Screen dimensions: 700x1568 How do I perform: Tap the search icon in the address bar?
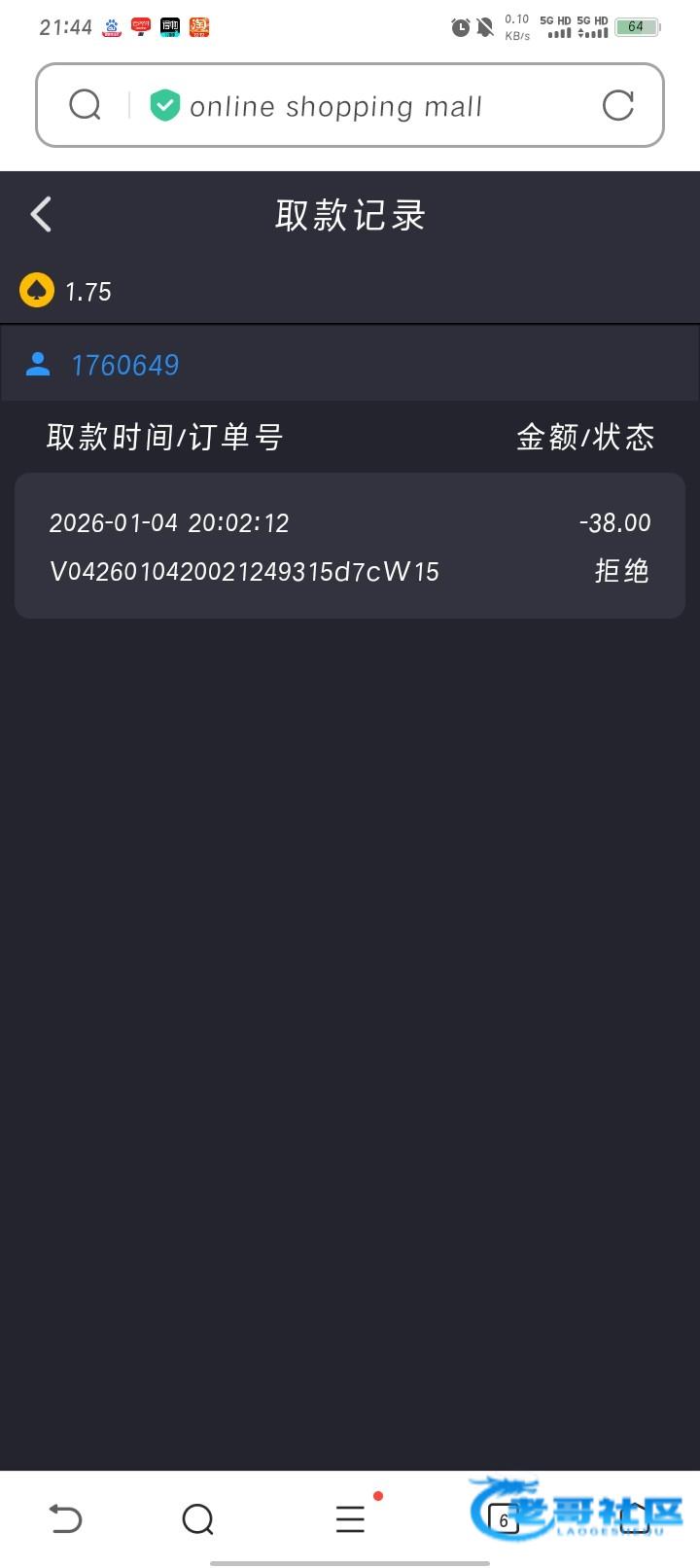coord(86,105)
